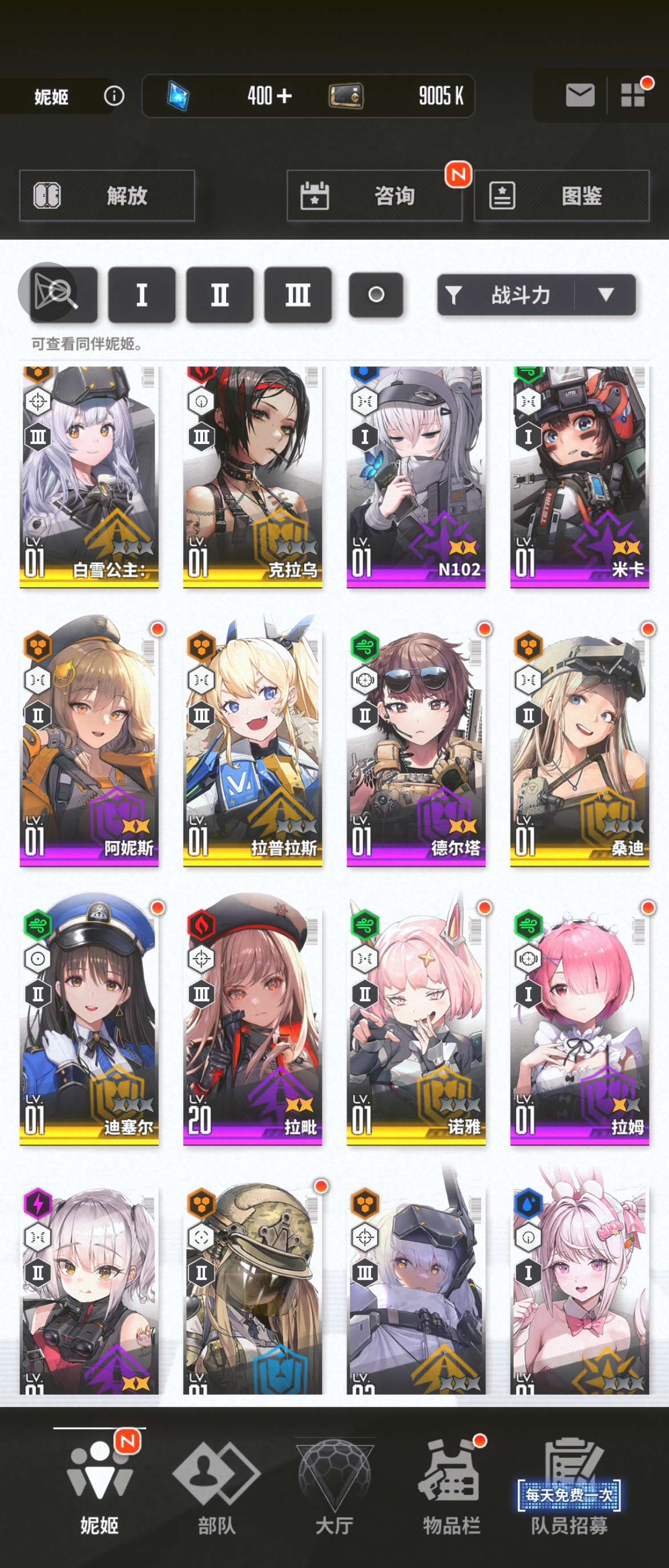This screenshot has width=669, height=1568.
Task: Go to the 大厅 lobby tab
Action: [333, 1485]
